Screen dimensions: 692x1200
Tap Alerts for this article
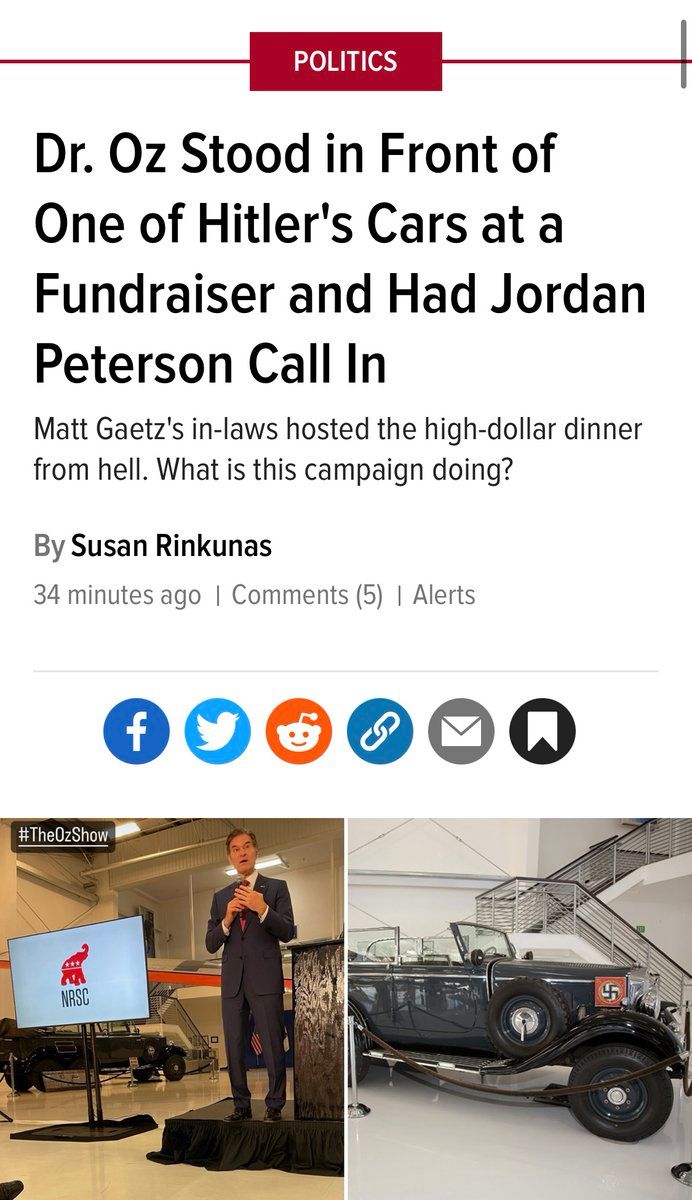[444, 595]
